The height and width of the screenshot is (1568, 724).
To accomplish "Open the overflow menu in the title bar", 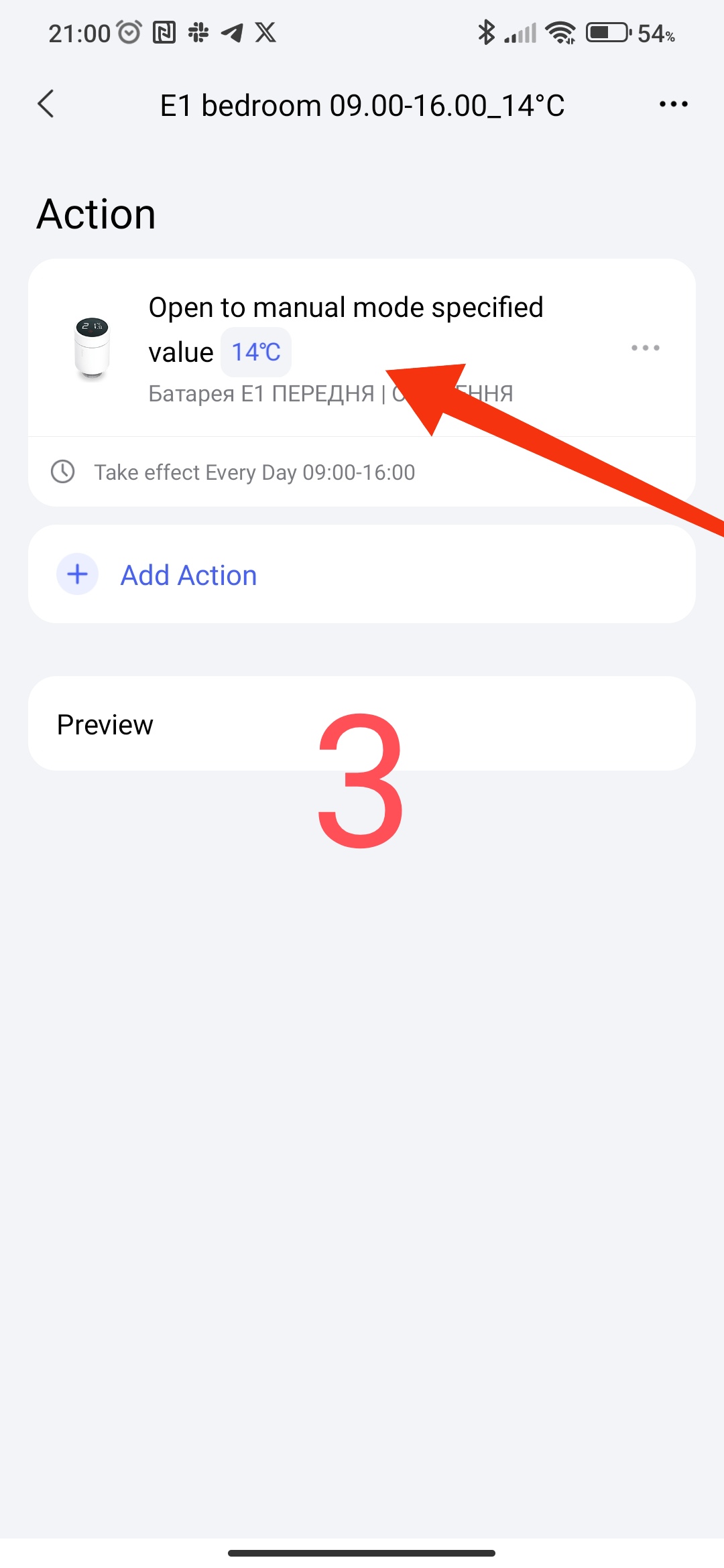I will [673, 105].
